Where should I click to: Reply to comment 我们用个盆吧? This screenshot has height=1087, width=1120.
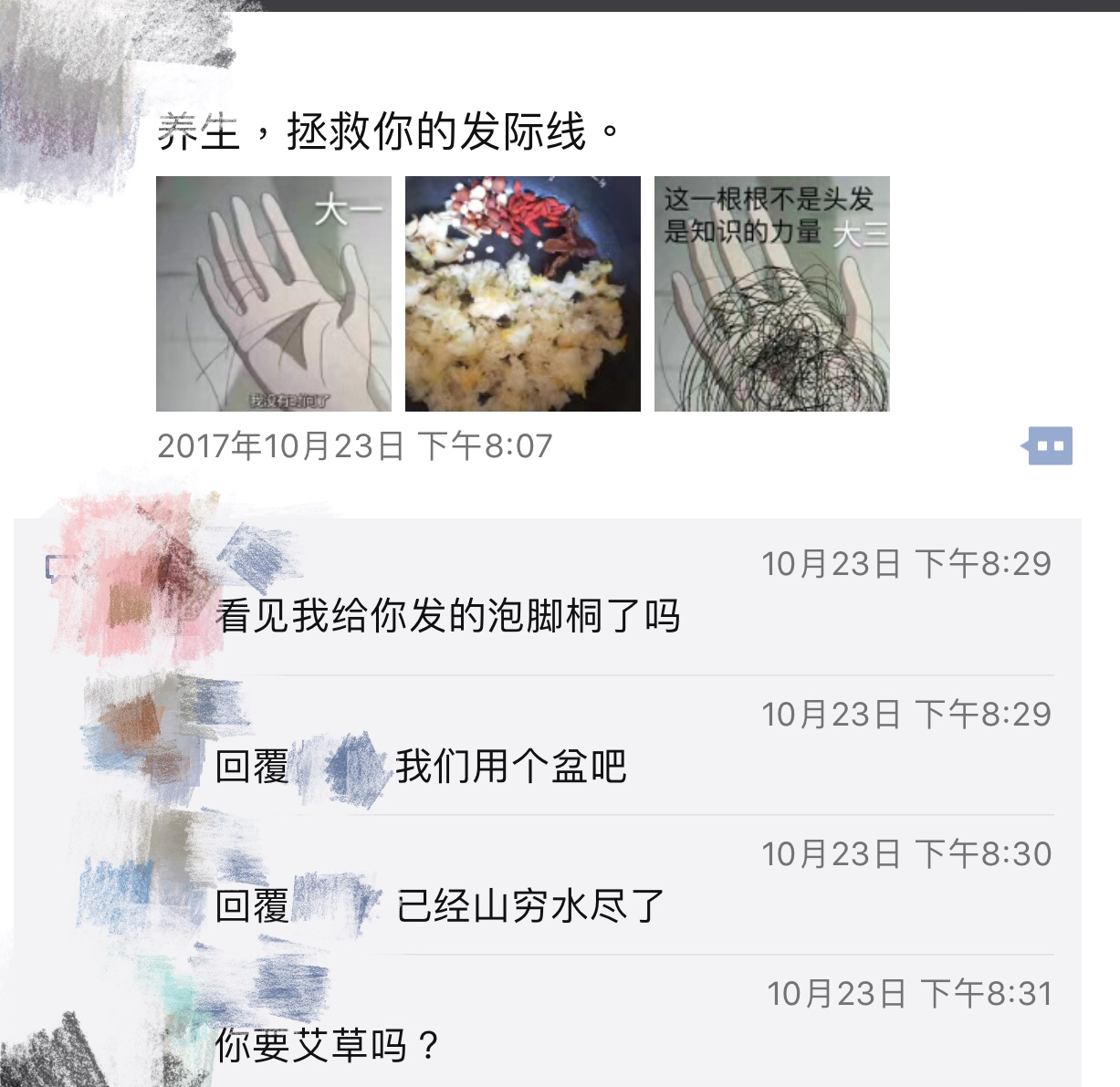[511, 767]
